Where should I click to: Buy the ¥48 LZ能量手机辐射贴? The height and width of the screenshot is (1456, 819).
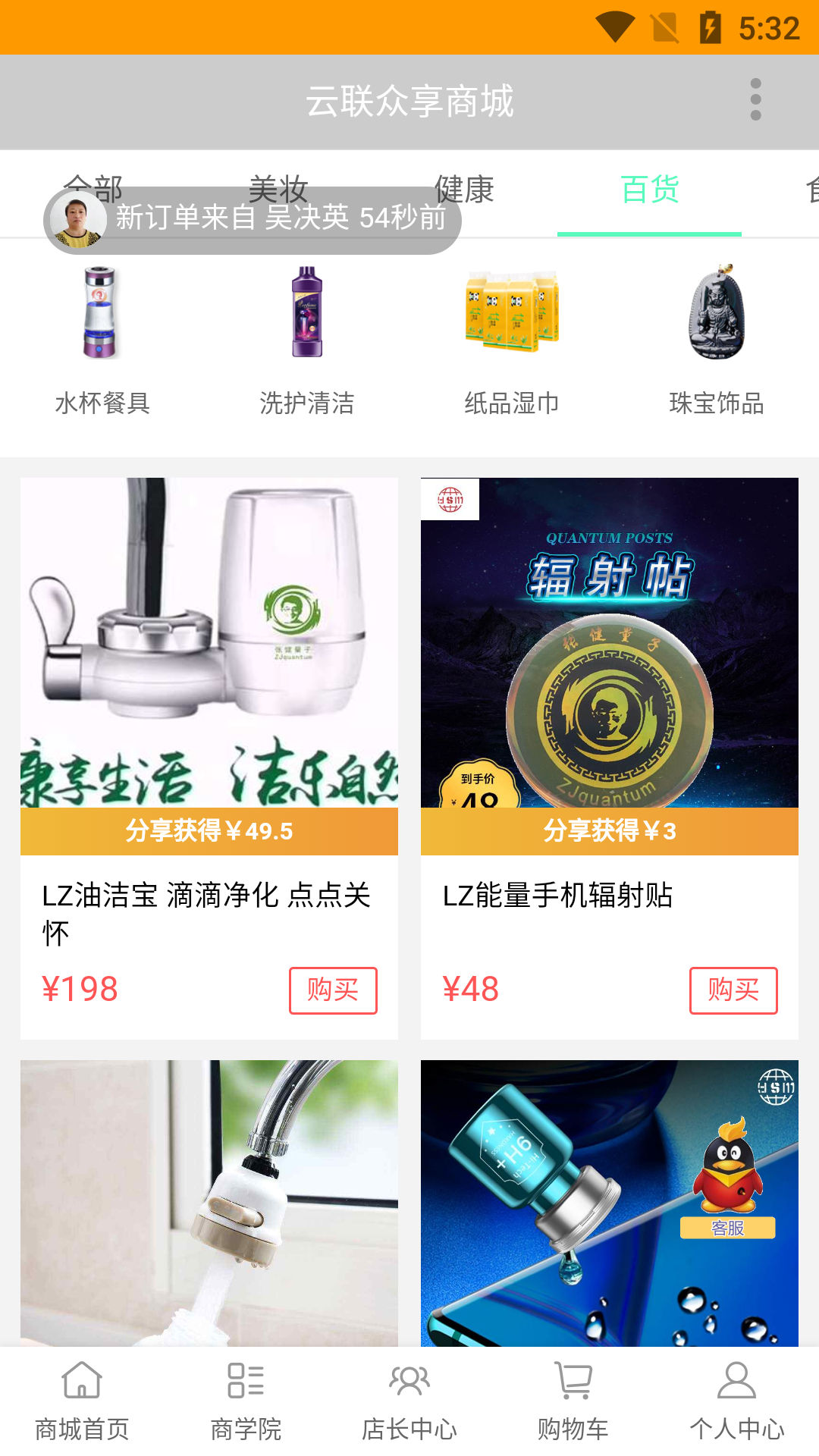click(733, 990)
